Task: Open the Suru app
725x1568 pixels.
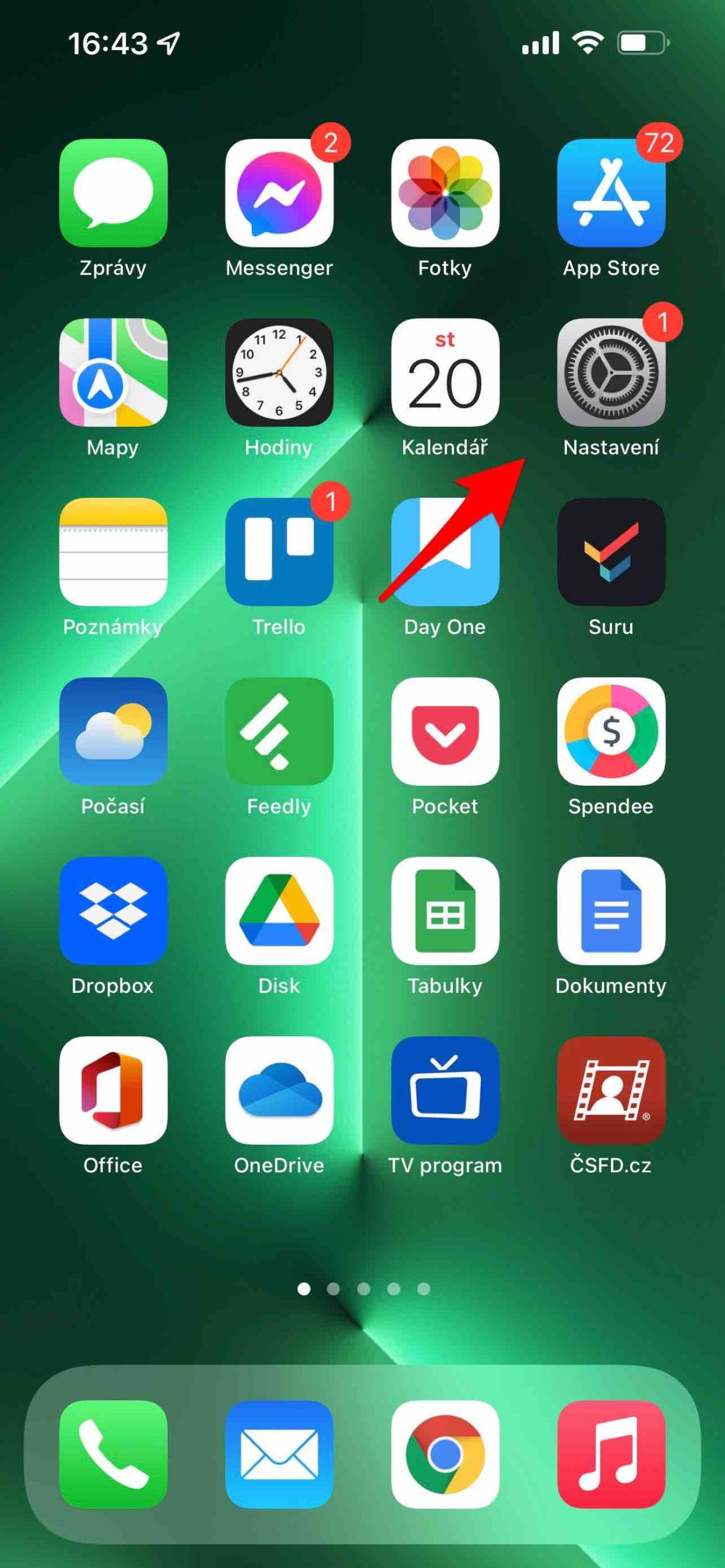Action: point(610,551)
